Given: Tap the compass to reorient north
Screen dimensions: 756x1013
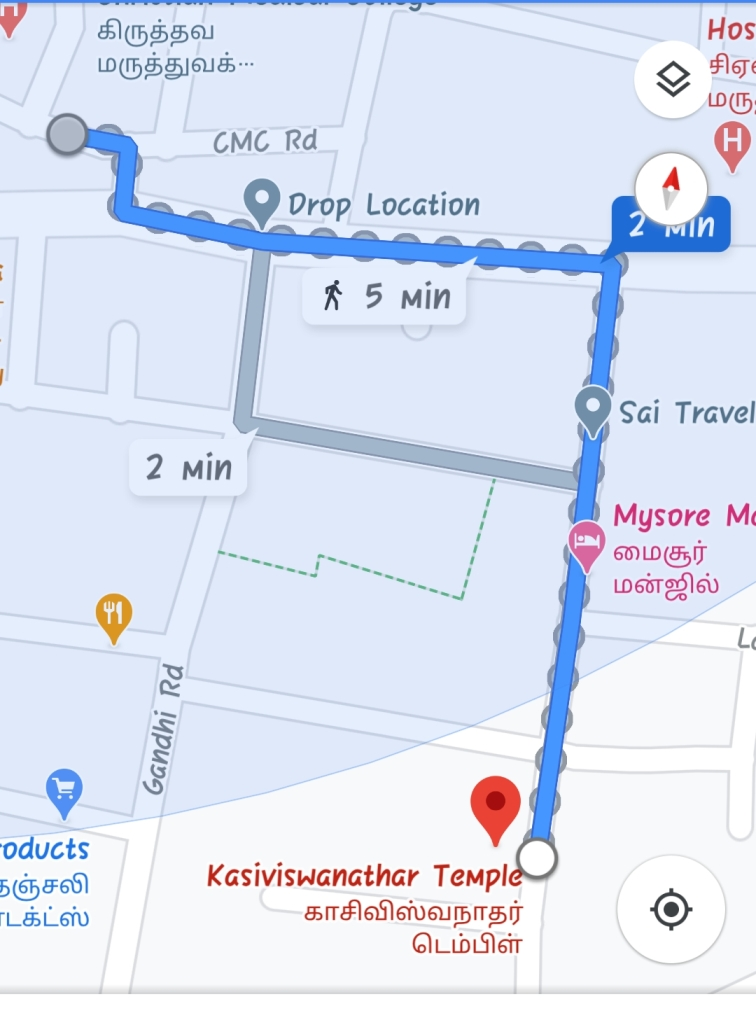Looking at the screenshot, I should pyautogui.click(x=671, y=189).
